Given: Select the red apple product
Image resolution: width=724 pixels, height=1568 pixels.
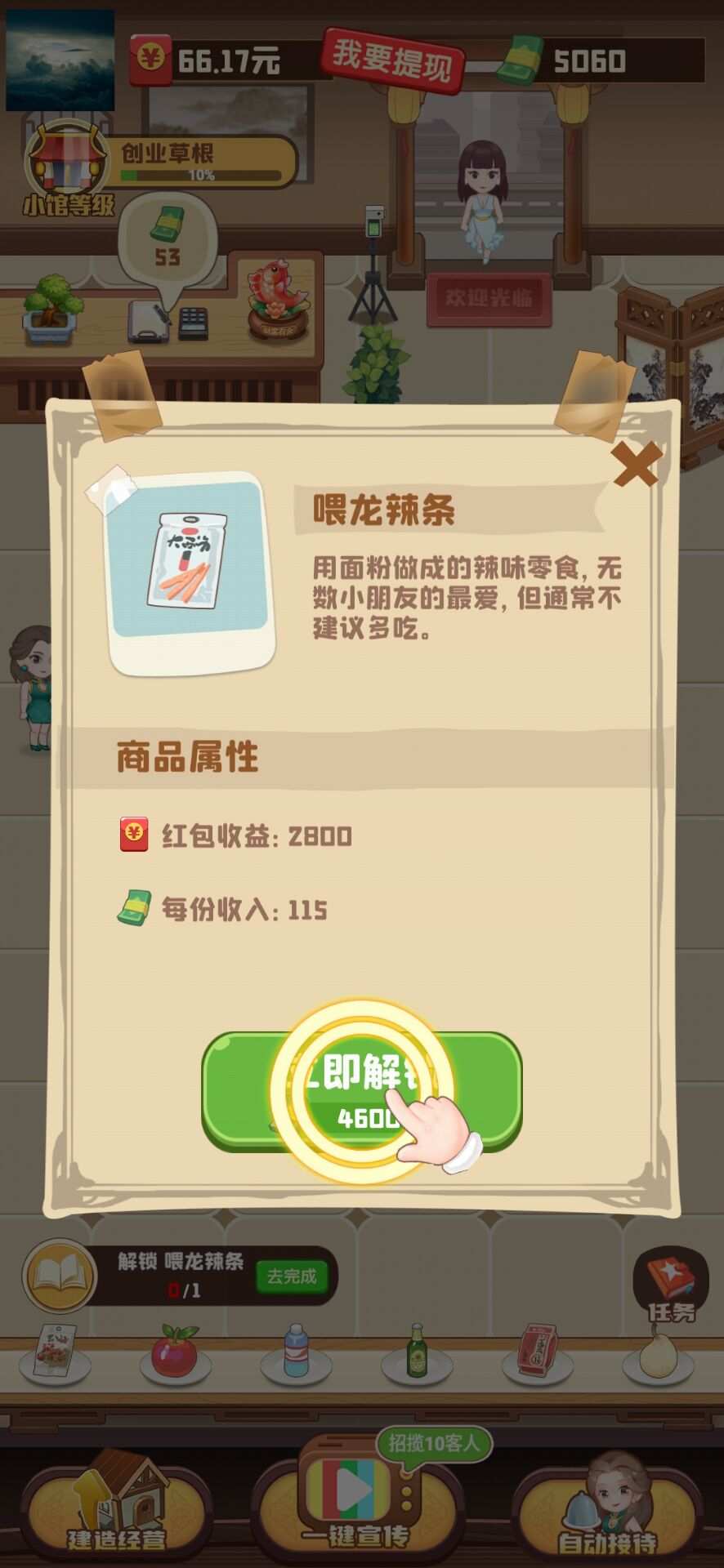Looking at the screenshot, I should point(174,1352).
